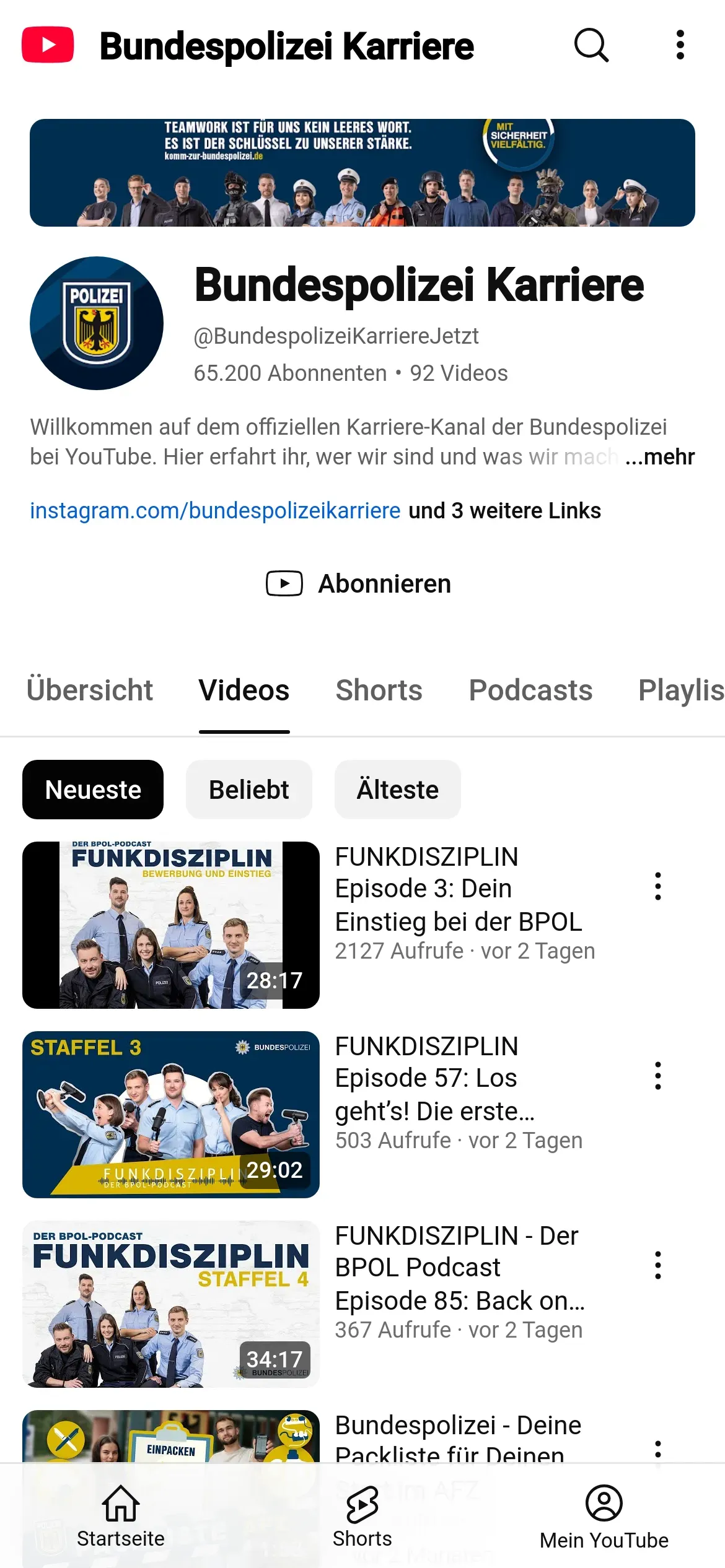Open options menu for Episode 3 video
The width and height of the screenshot is (725, 1568).
coord(658,886)
